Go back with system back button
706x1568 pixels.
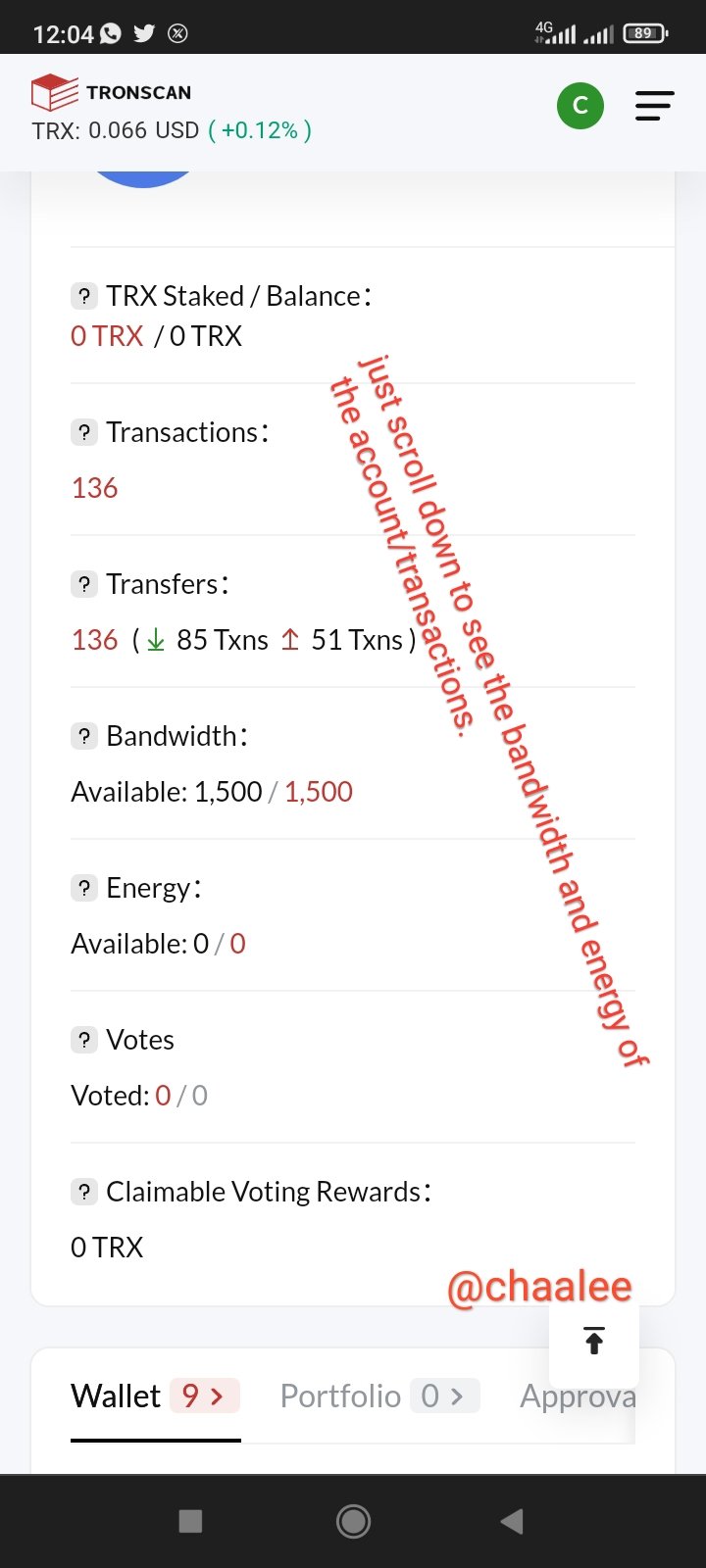512,1521
